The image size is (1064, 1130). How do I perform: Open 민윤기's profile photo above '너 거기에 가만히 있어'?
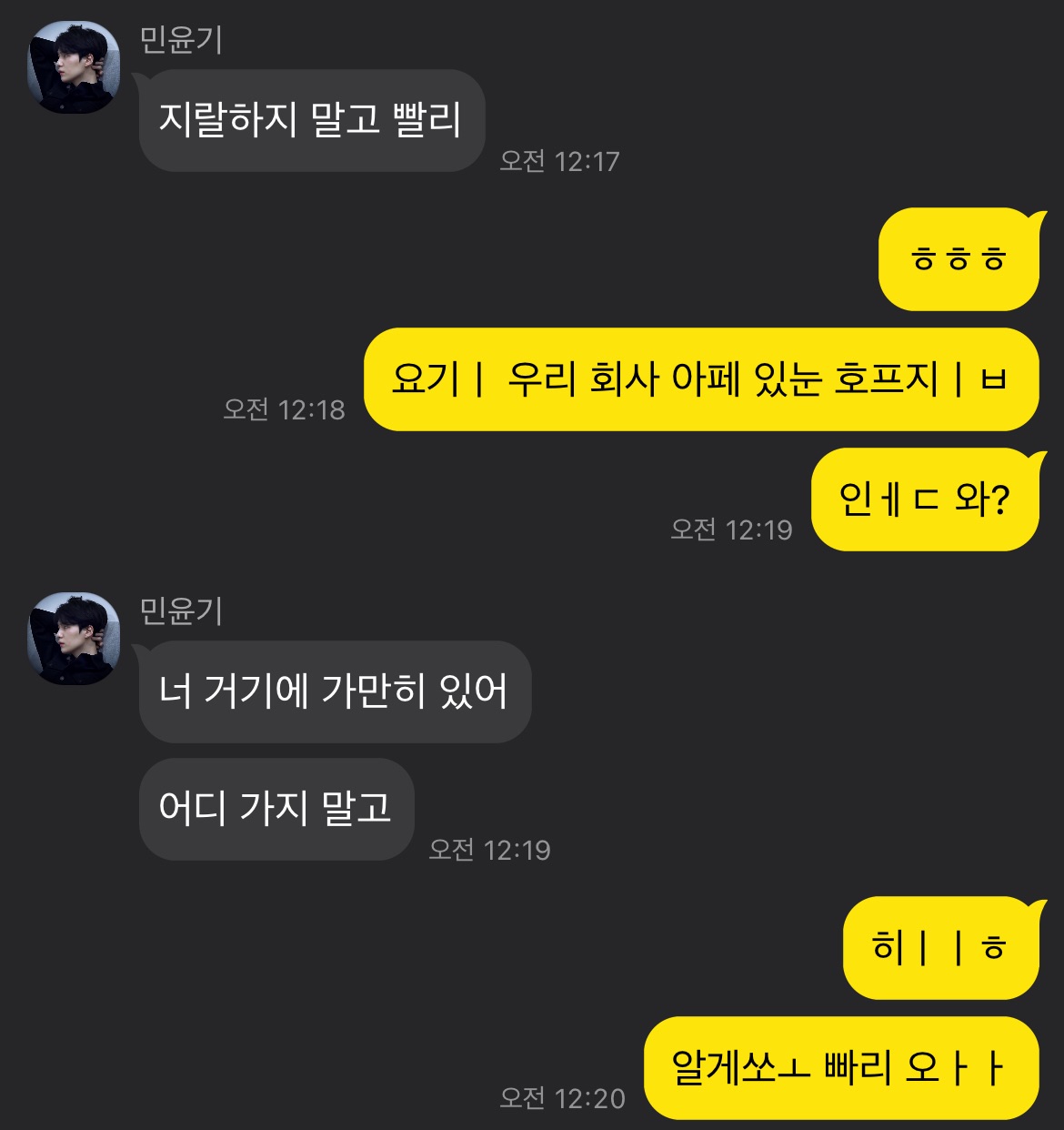tap(74, 639)
